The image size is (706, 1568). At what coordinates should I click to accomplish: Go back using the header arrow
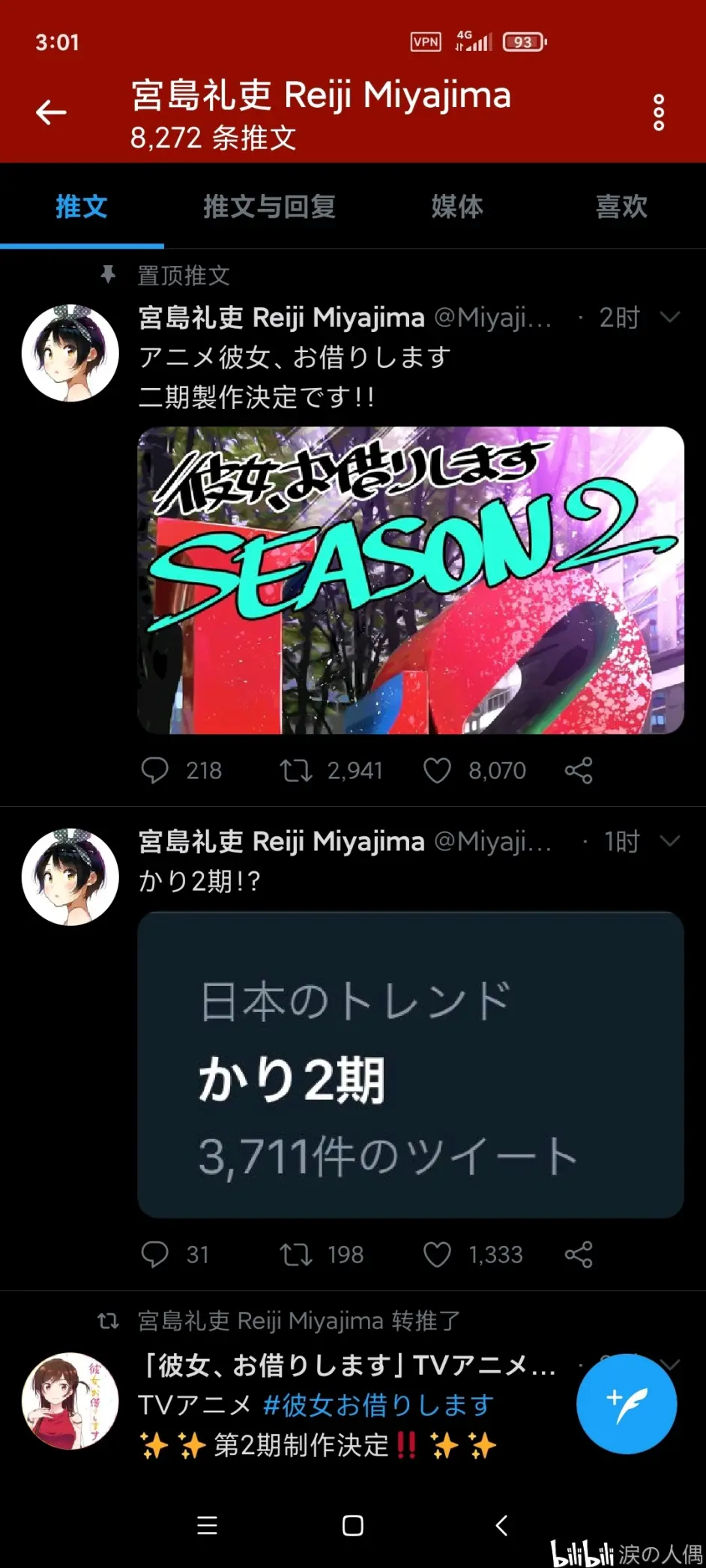(51, 112)
